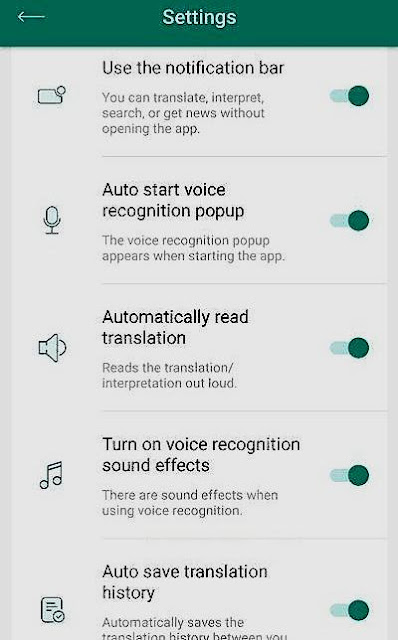Go back using the arrow in the header

tap(31, 17)
